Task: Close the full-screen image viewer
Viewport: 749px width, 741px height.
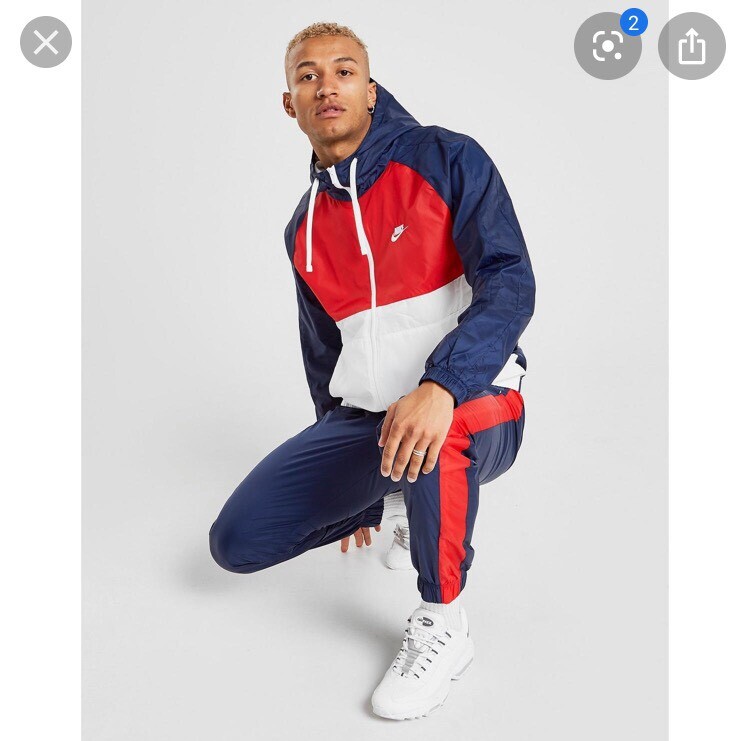Action: [x=46, y=42]
